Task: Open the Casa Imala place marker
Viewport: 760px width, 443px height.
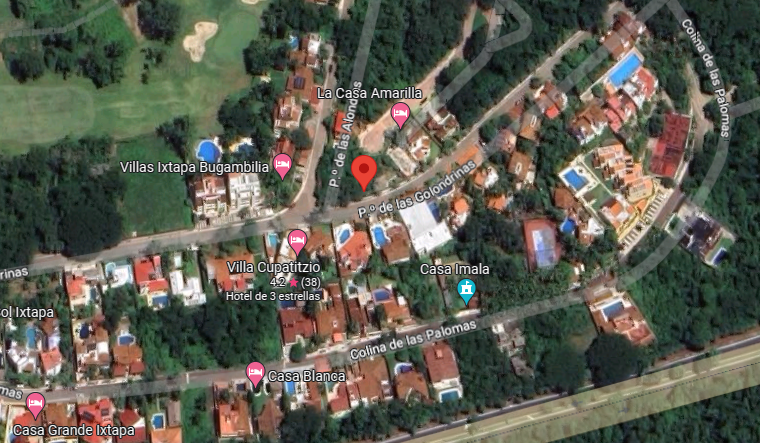Action: click(x=466, y=291)
